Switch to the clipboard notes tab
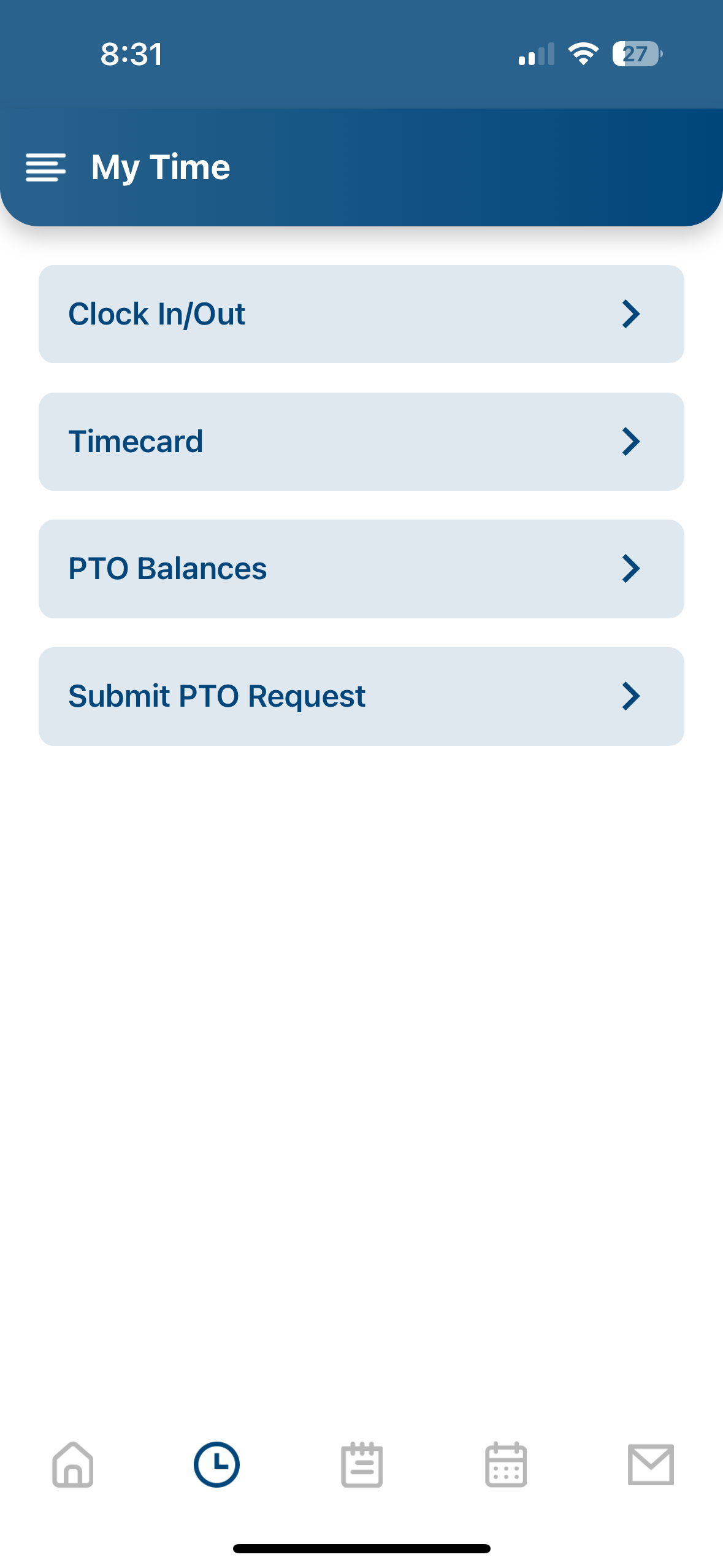The width and height of the screenshot is (723, 1568). tap(362, 1464)
